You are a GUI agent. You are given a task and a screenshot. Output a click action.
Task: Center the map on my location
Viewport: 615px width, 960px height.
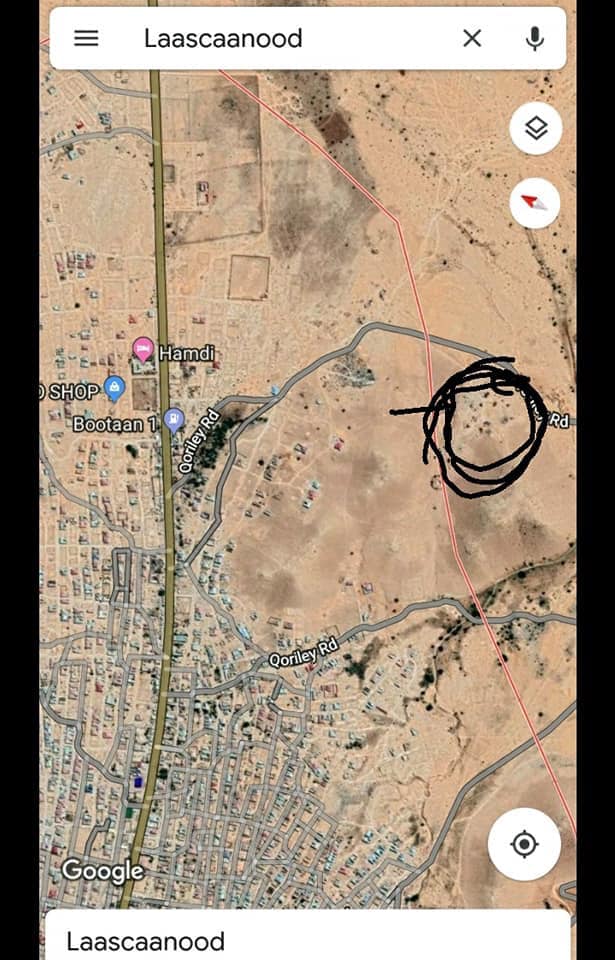tap(524, 844)
